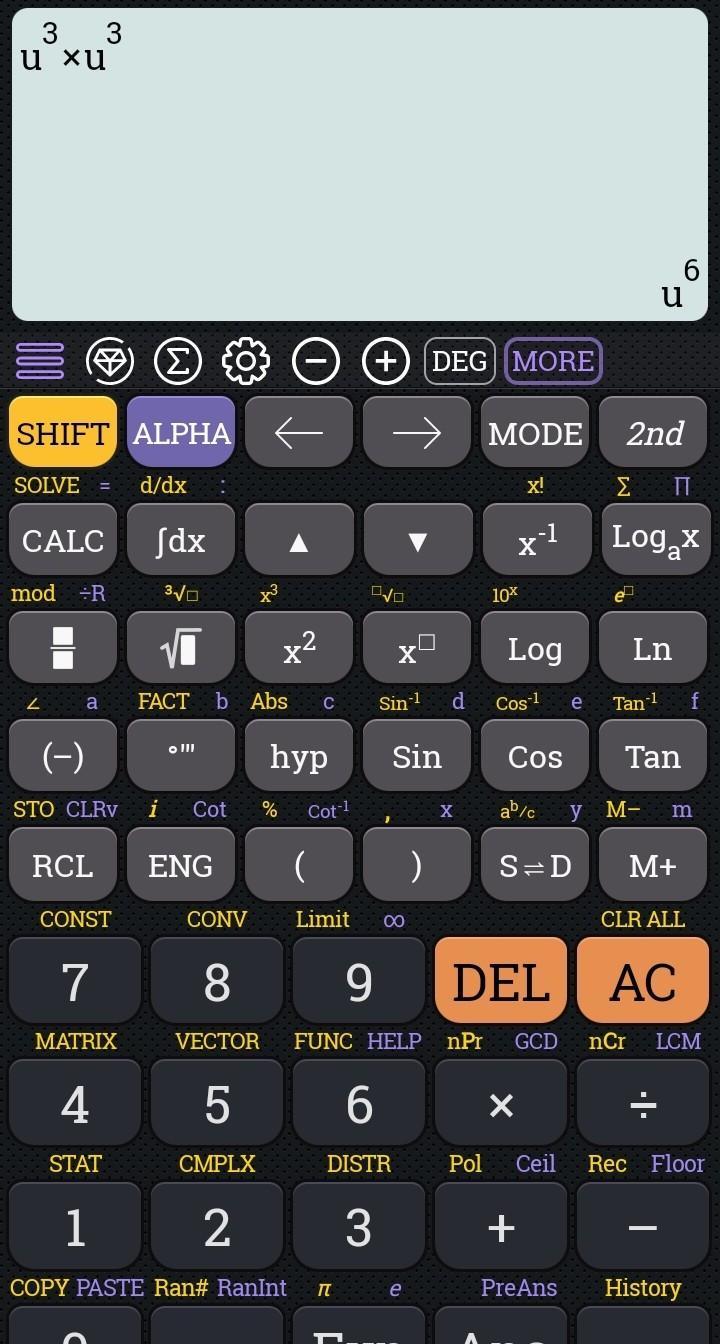Open the settings gear
720x1344 pixels.
[x=246, y=361]
